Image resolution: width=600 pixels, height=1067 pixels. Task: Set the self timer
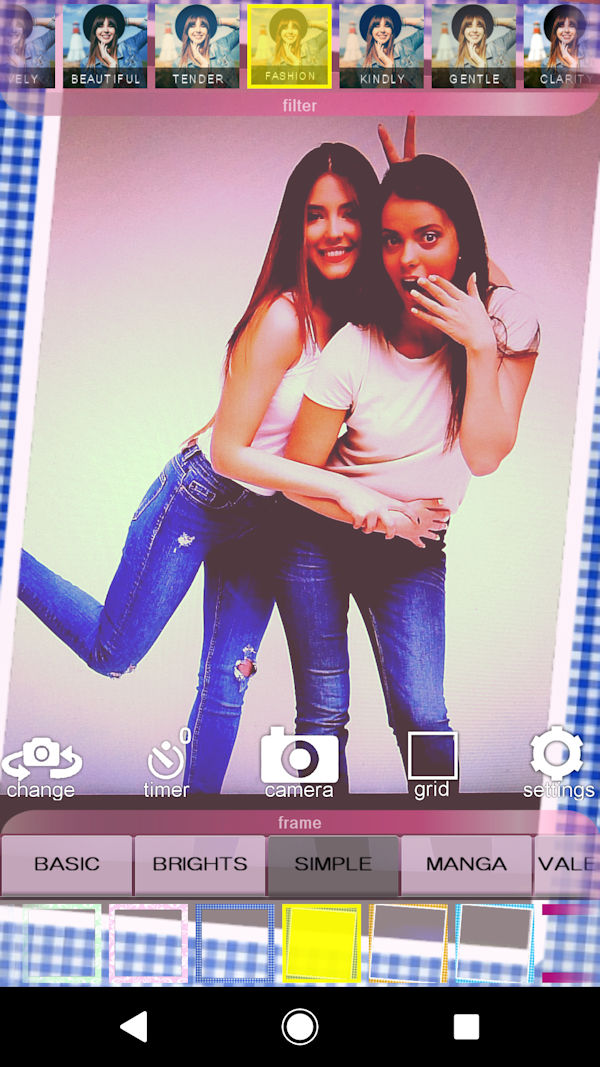click(167, 768)
